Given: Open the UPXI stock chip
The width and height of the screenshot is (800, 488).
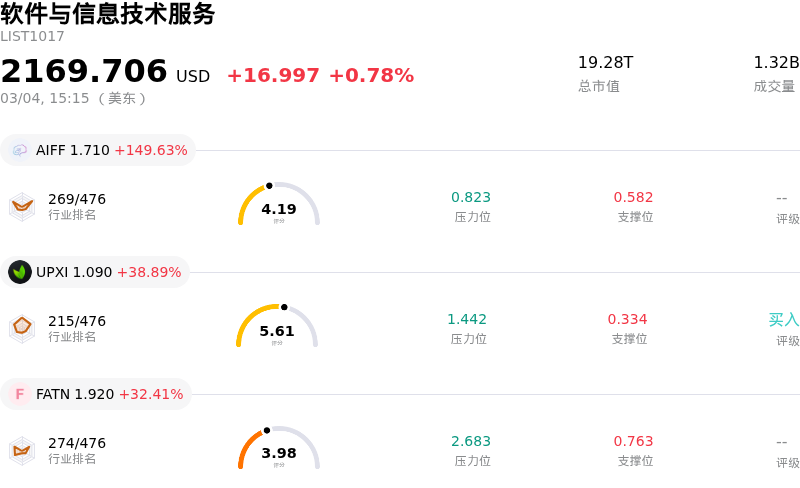Looking at the screenshot, I should 96,272.
